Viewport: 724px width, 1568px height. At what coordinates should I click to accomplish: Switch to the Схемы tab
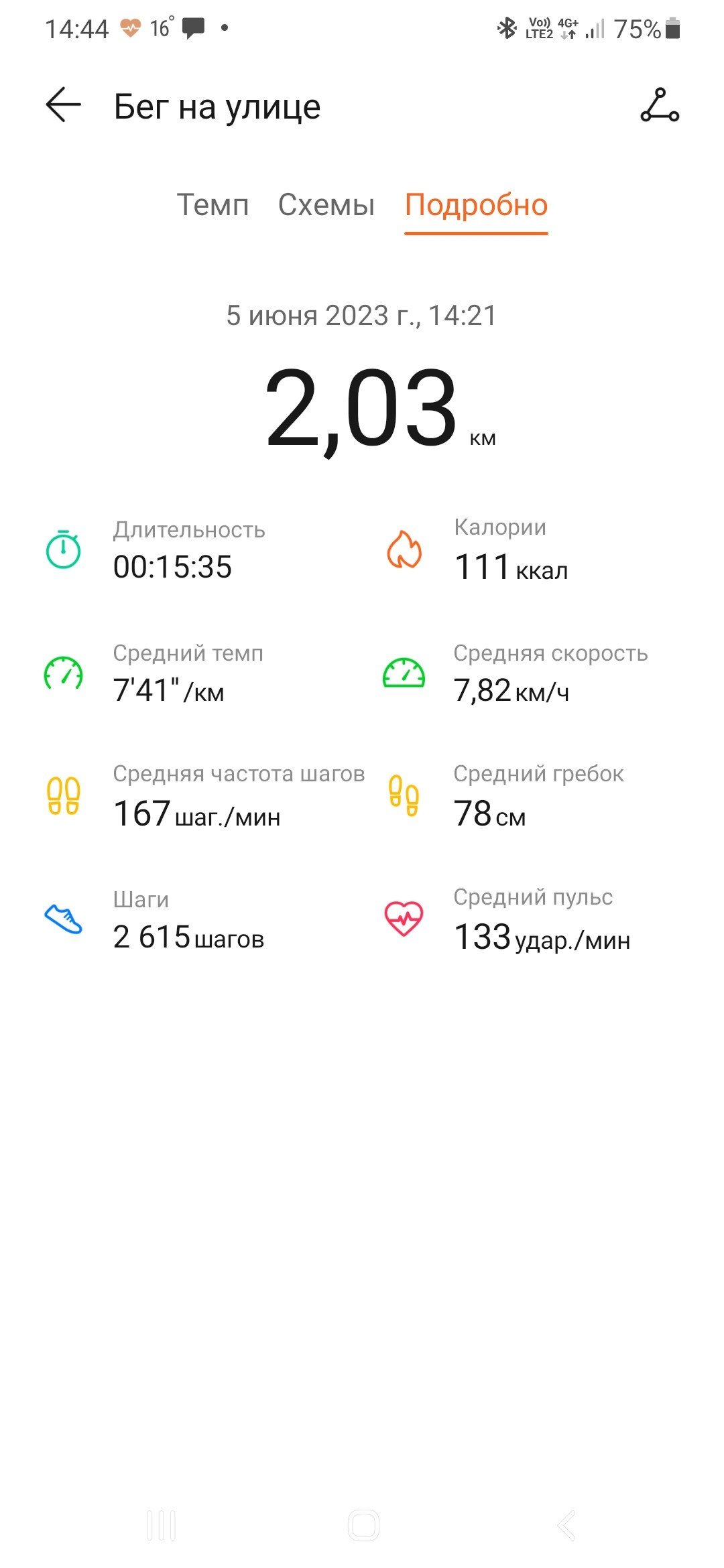(326, 205)
